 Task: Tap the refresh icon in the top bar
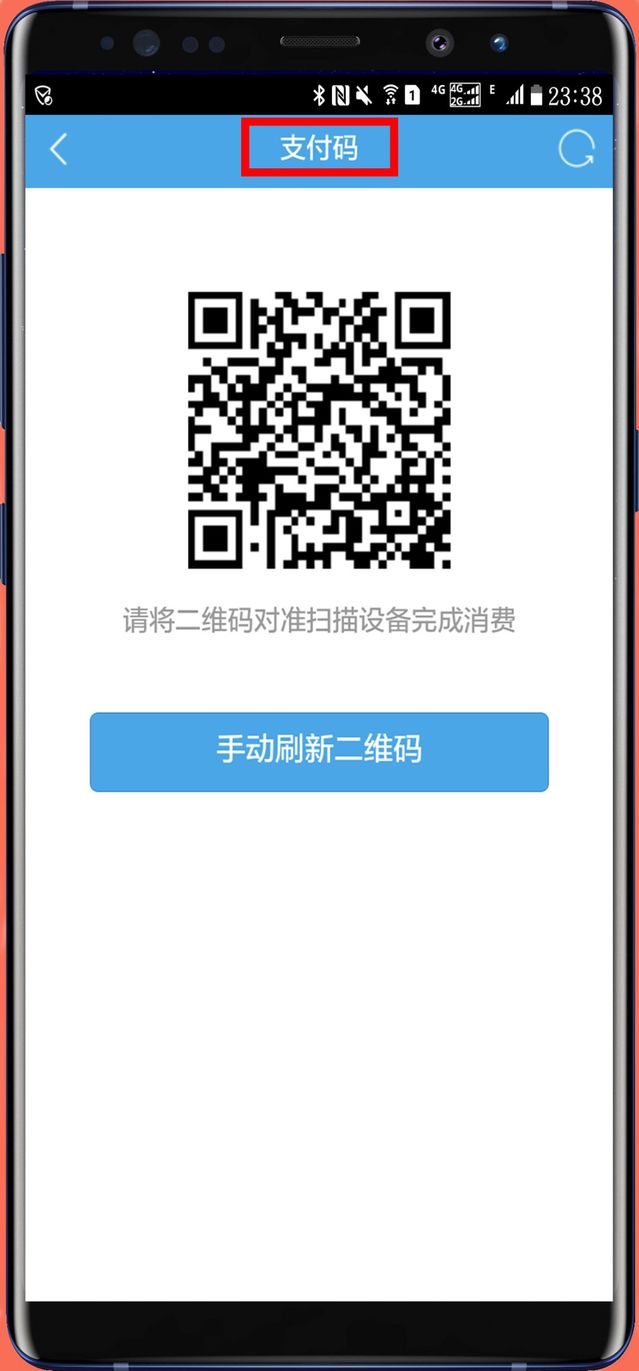(576, 150)
